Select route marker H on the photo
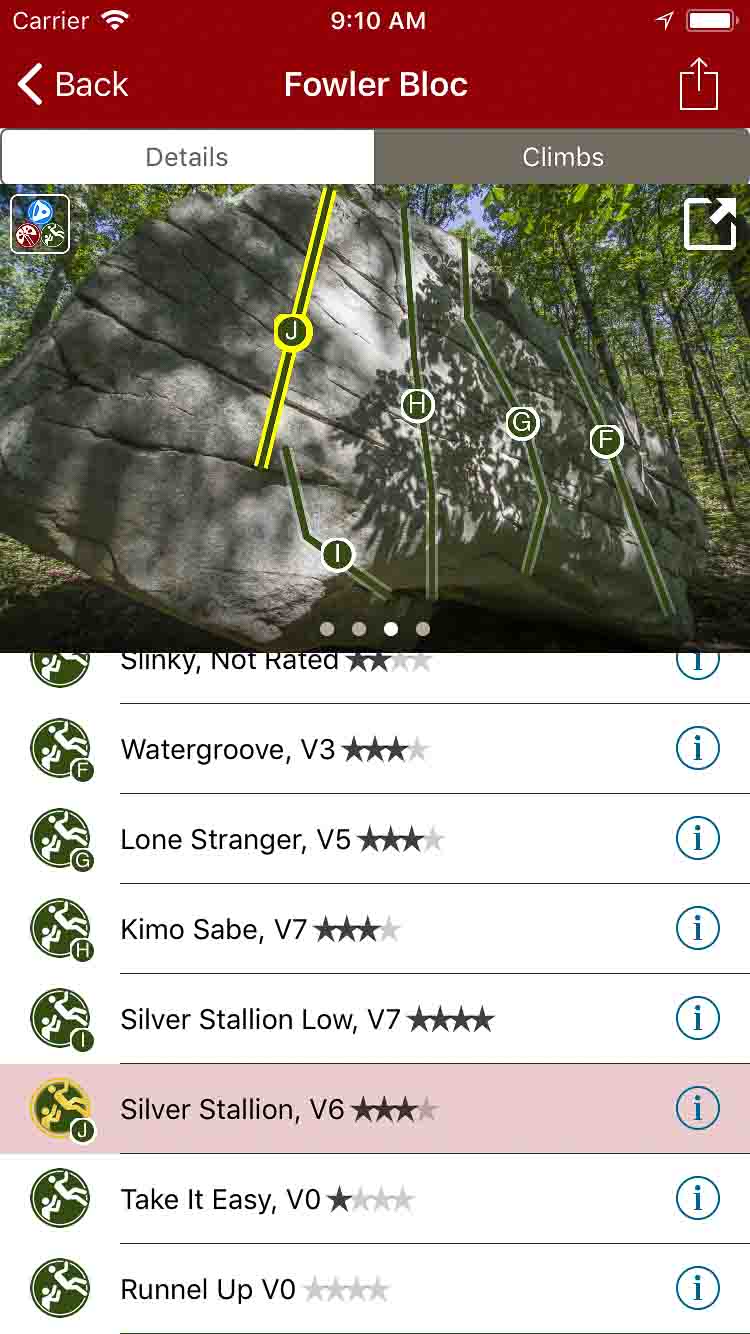The height and width of the screenshot is (1334, 750). coord(418,405)
